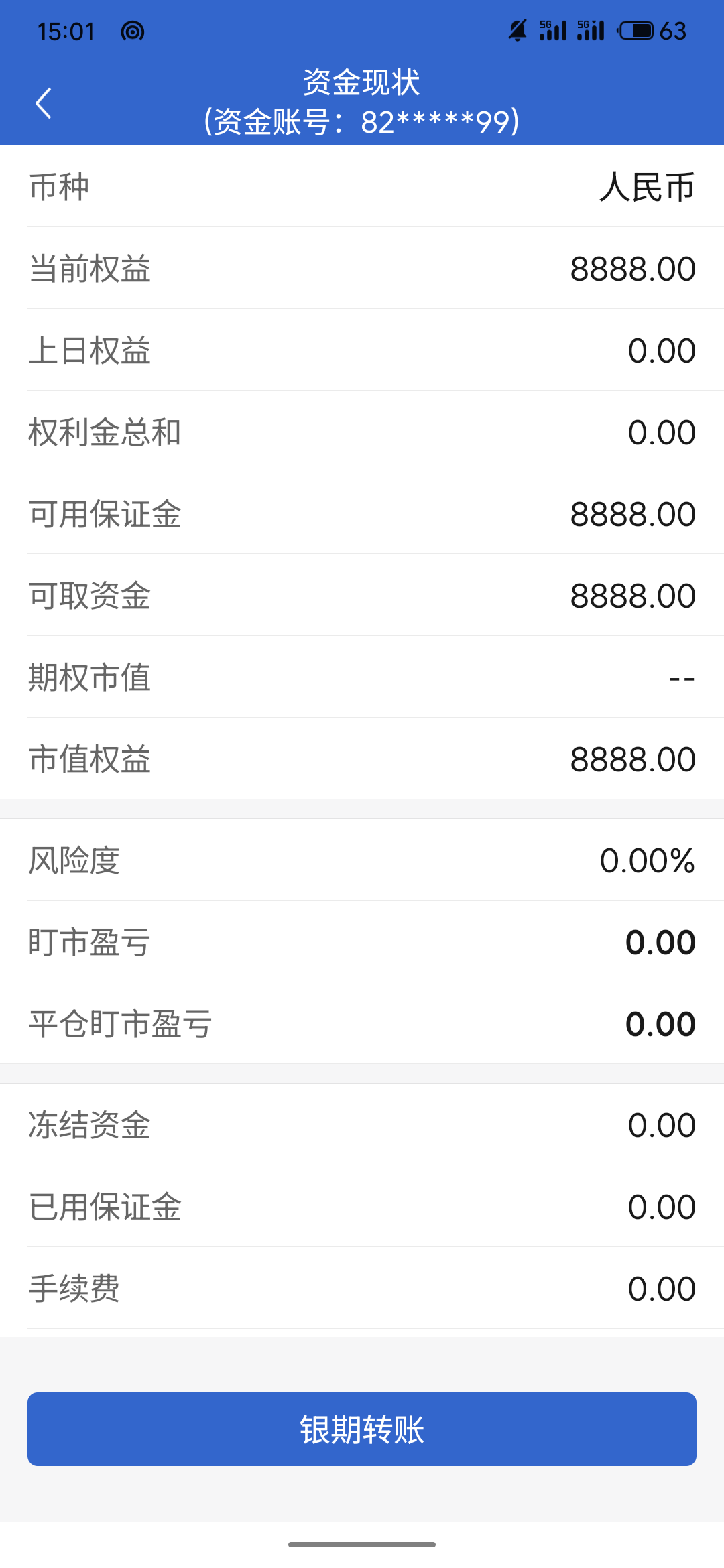The height and width of the screenshot is (1568, 724).
Task: Select the 币种 currency row
Action: point(362,188)
